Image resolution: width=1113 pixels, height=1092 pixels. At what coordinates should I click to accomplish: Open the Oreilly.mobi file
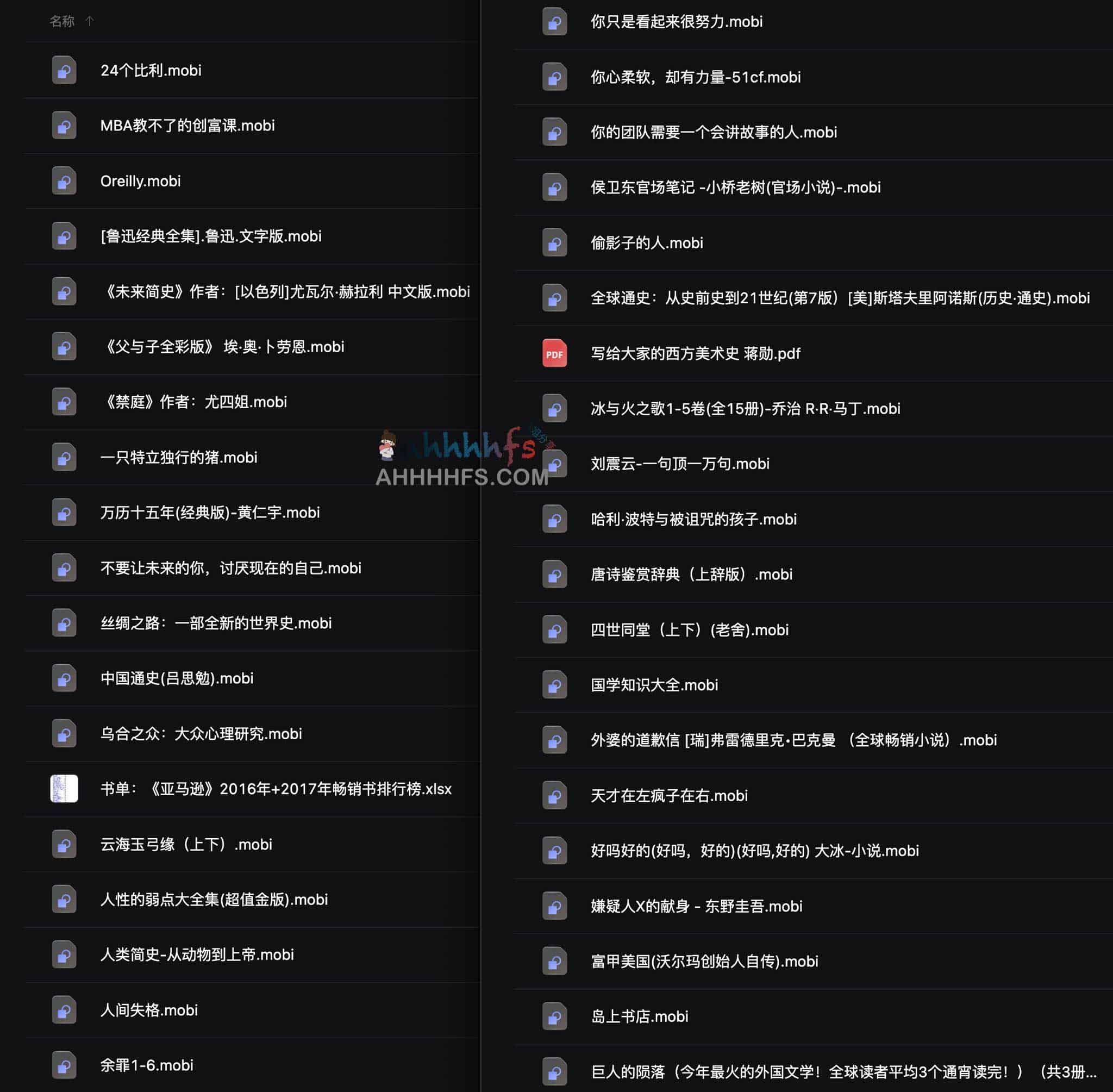[141, 181]
